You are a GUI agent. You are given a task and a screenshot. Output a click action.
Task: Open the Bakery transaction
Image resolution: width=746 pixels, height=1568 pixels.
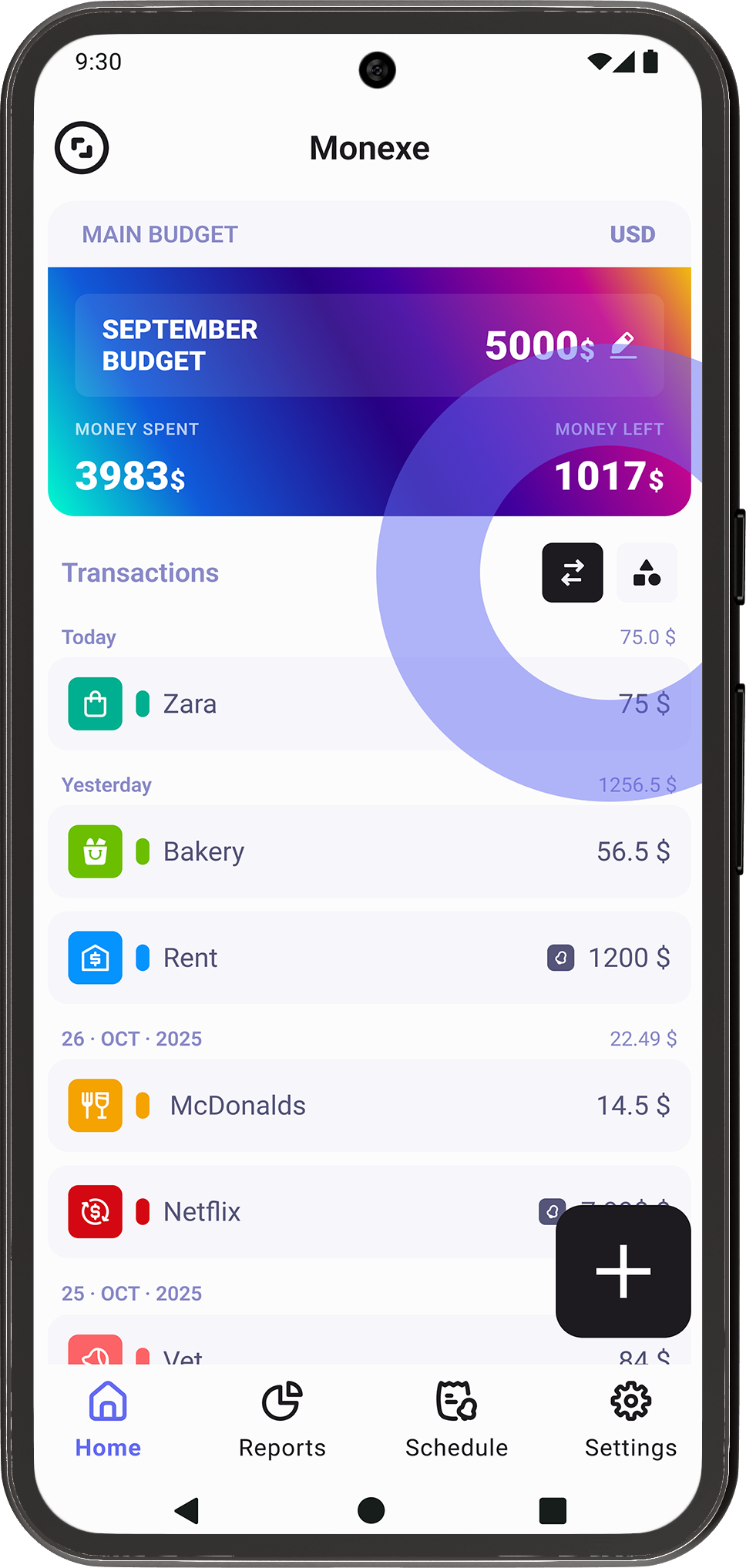click(x=368, y=851)
